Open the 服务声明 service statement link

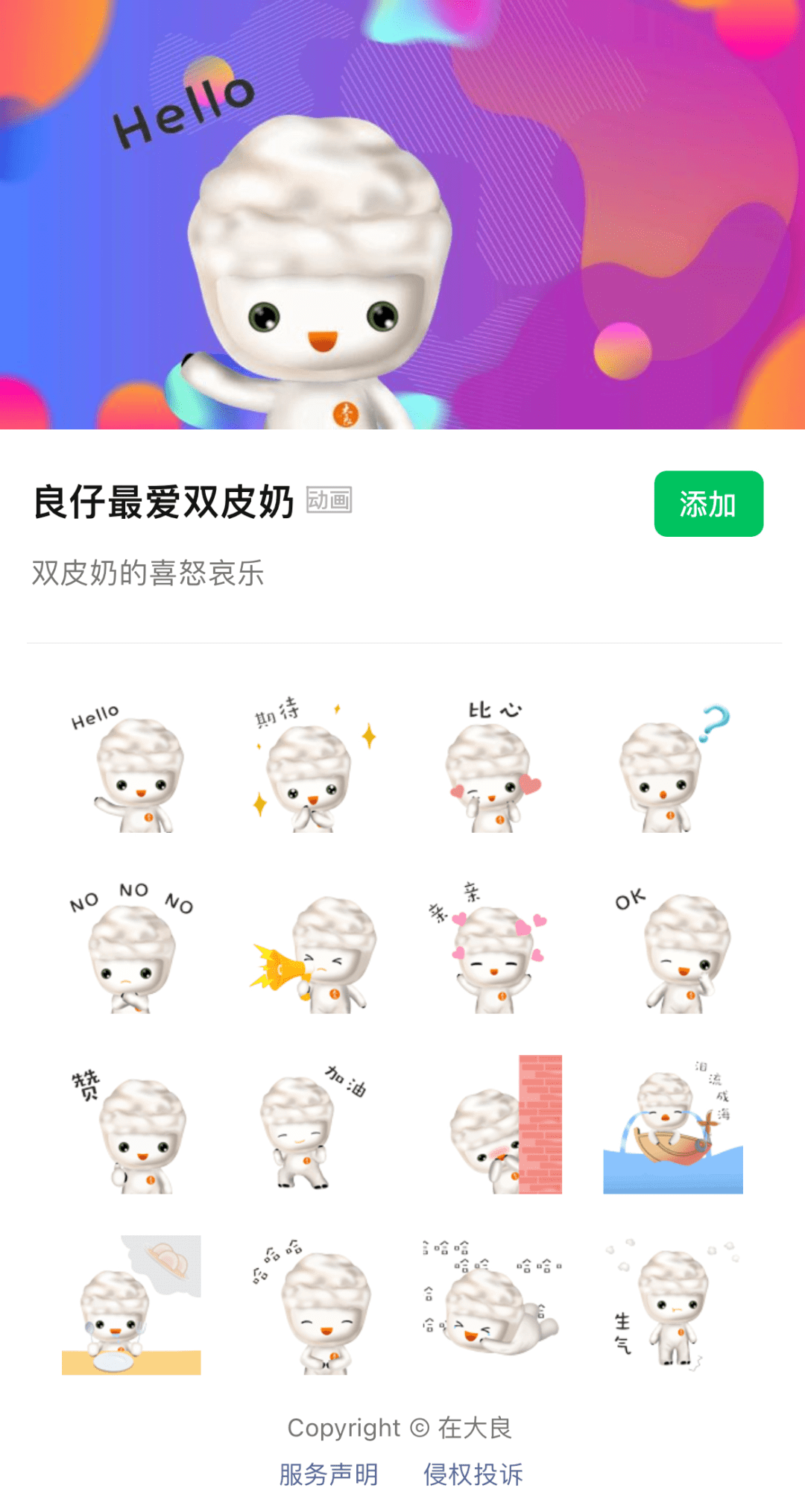tap(328, 1474)
